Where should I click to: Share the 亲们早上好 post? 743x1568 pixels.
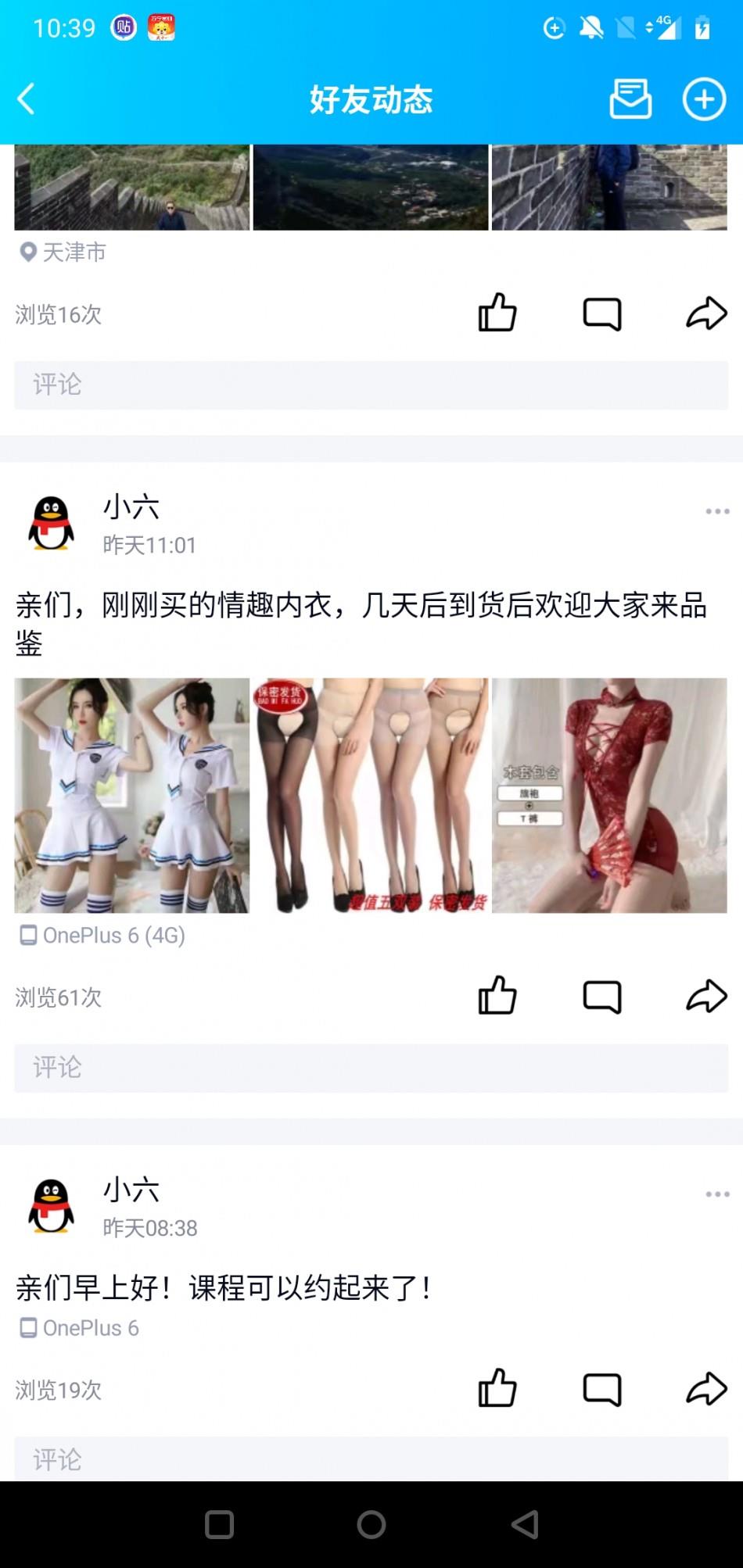[x=706, y=1389]
